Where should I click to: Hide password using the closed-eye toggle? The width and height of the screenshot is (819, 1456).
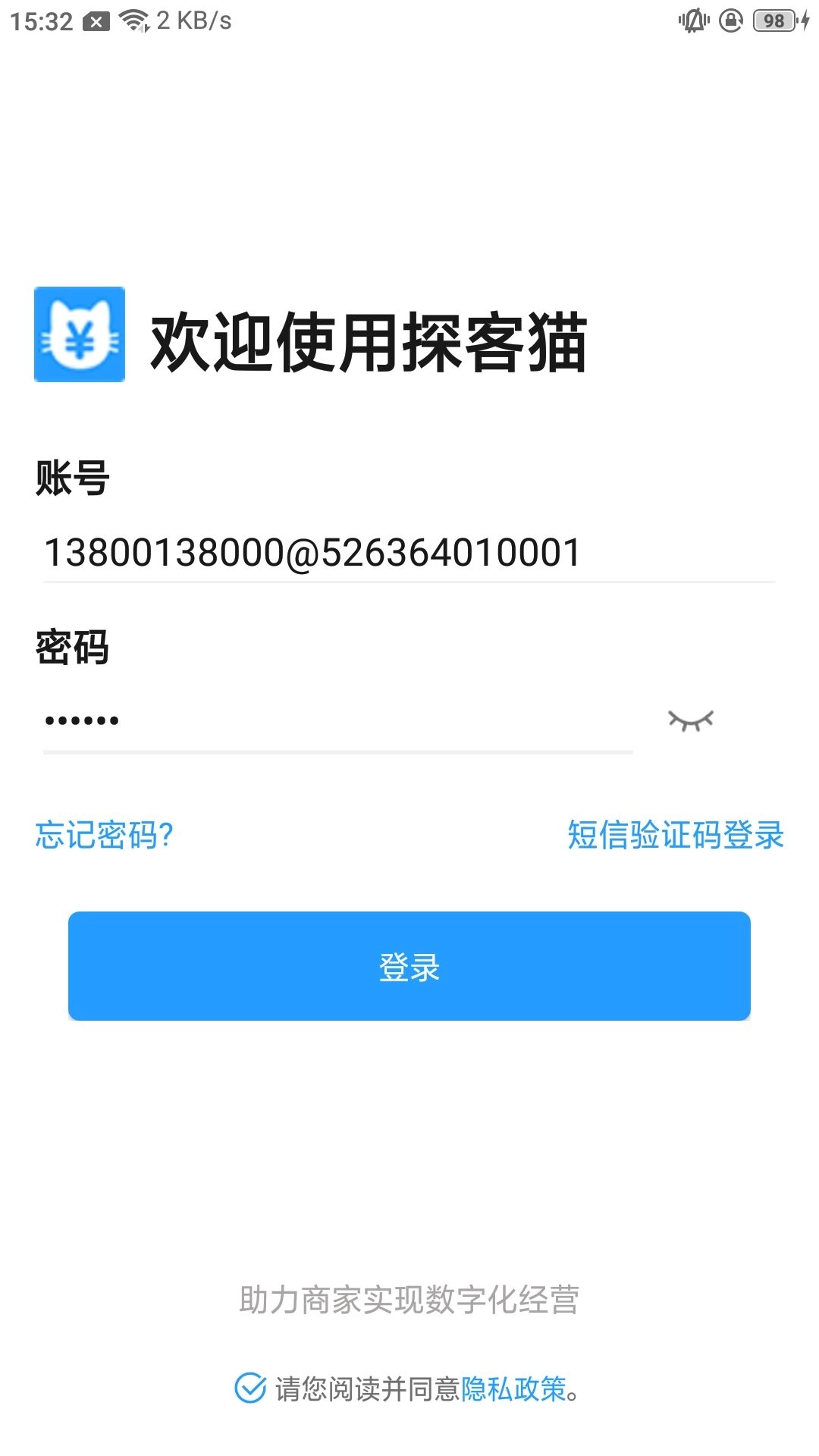tap(690, 720)
